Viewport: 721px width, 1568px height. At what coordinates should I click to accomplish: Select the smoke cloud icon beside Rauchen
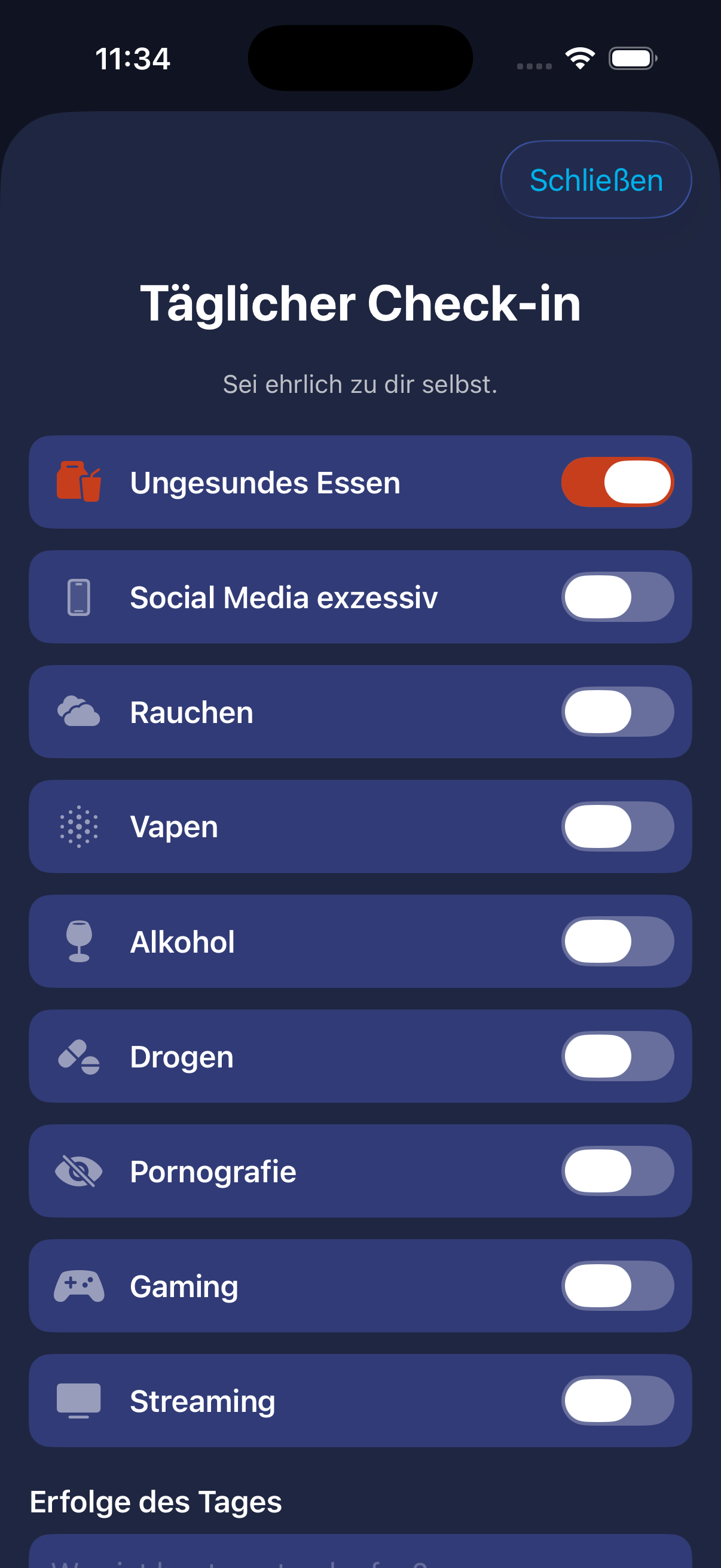click(80, 712)
